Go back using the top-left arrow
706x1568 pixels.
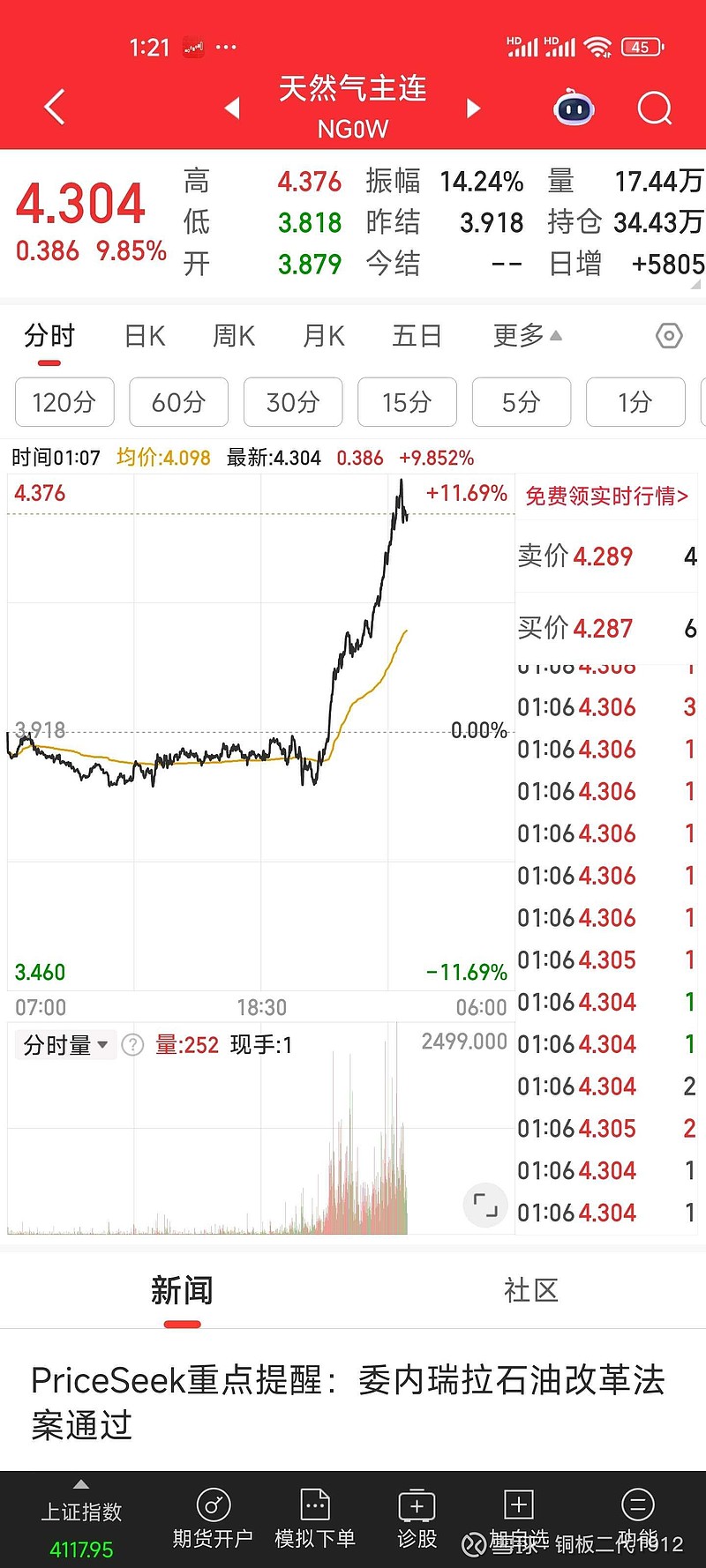point(53,106)
